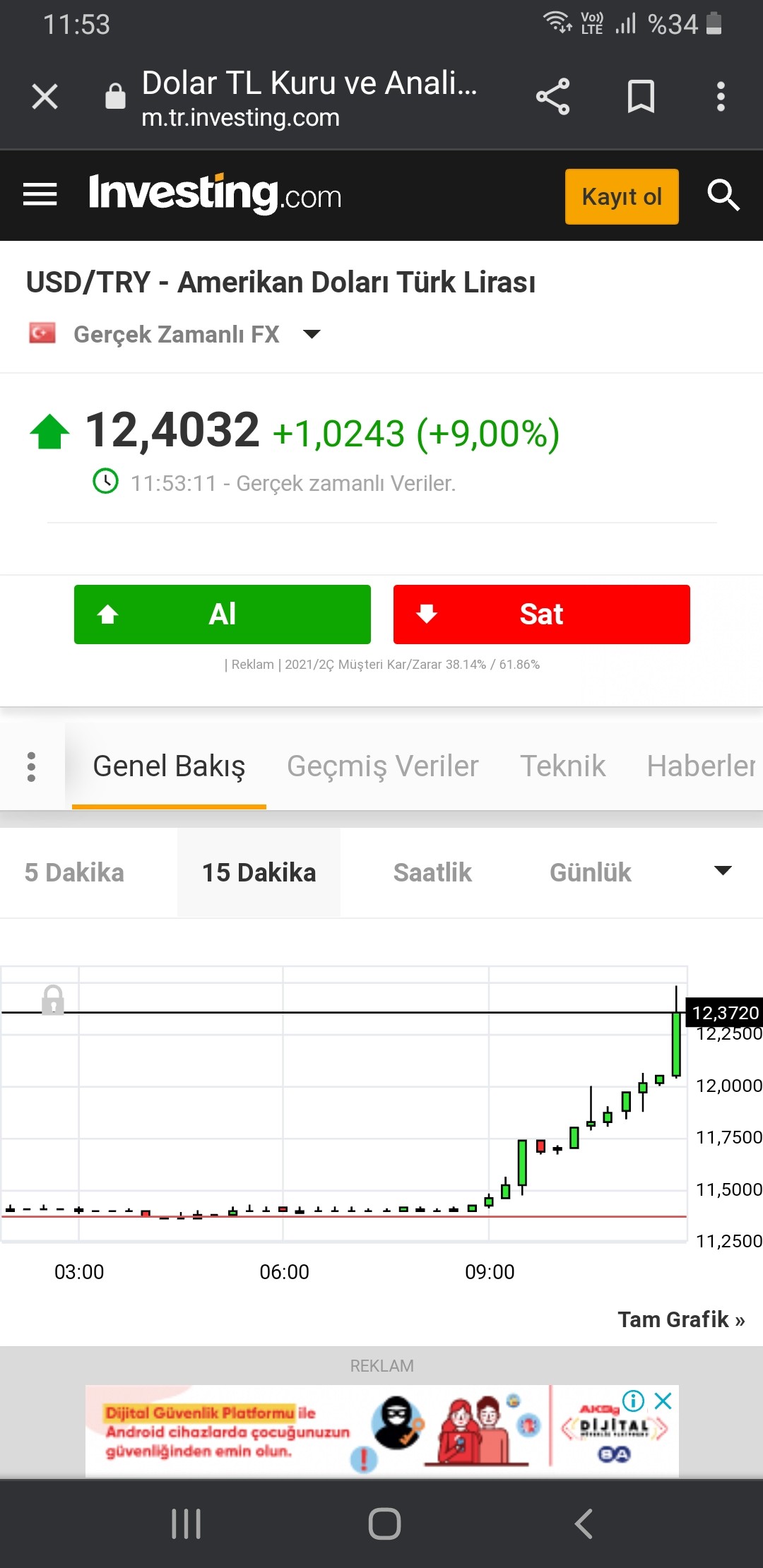The width and height of the screenshot is (763, 1568).
Task: Switch to the Teknik tab
Action: pyautogui.click(x=563, y=766)
